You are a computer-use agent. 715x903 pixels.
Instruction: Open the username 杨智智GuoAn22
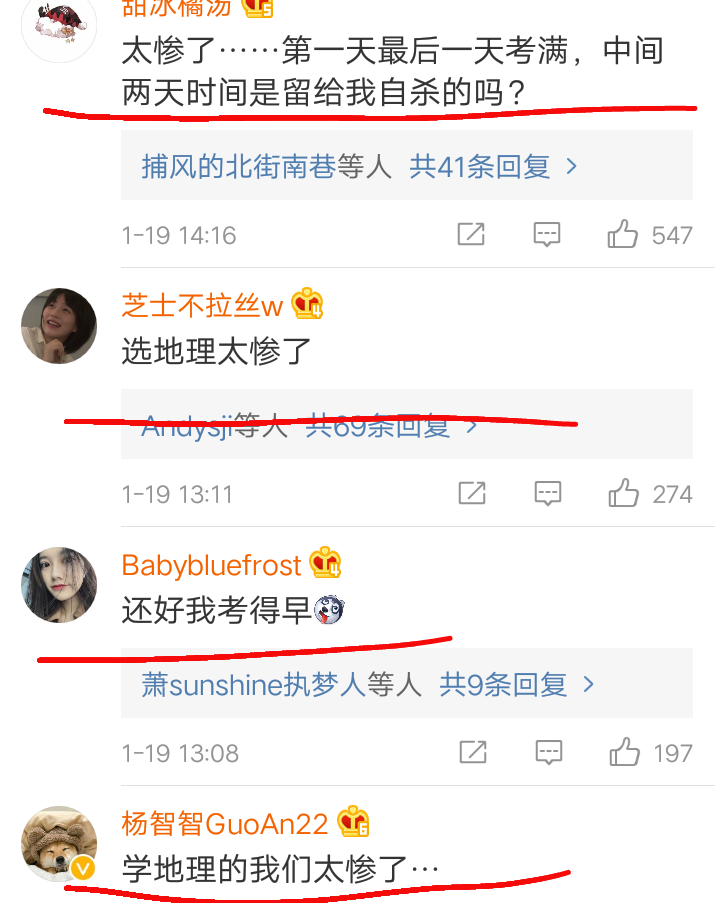pos(225,824)
